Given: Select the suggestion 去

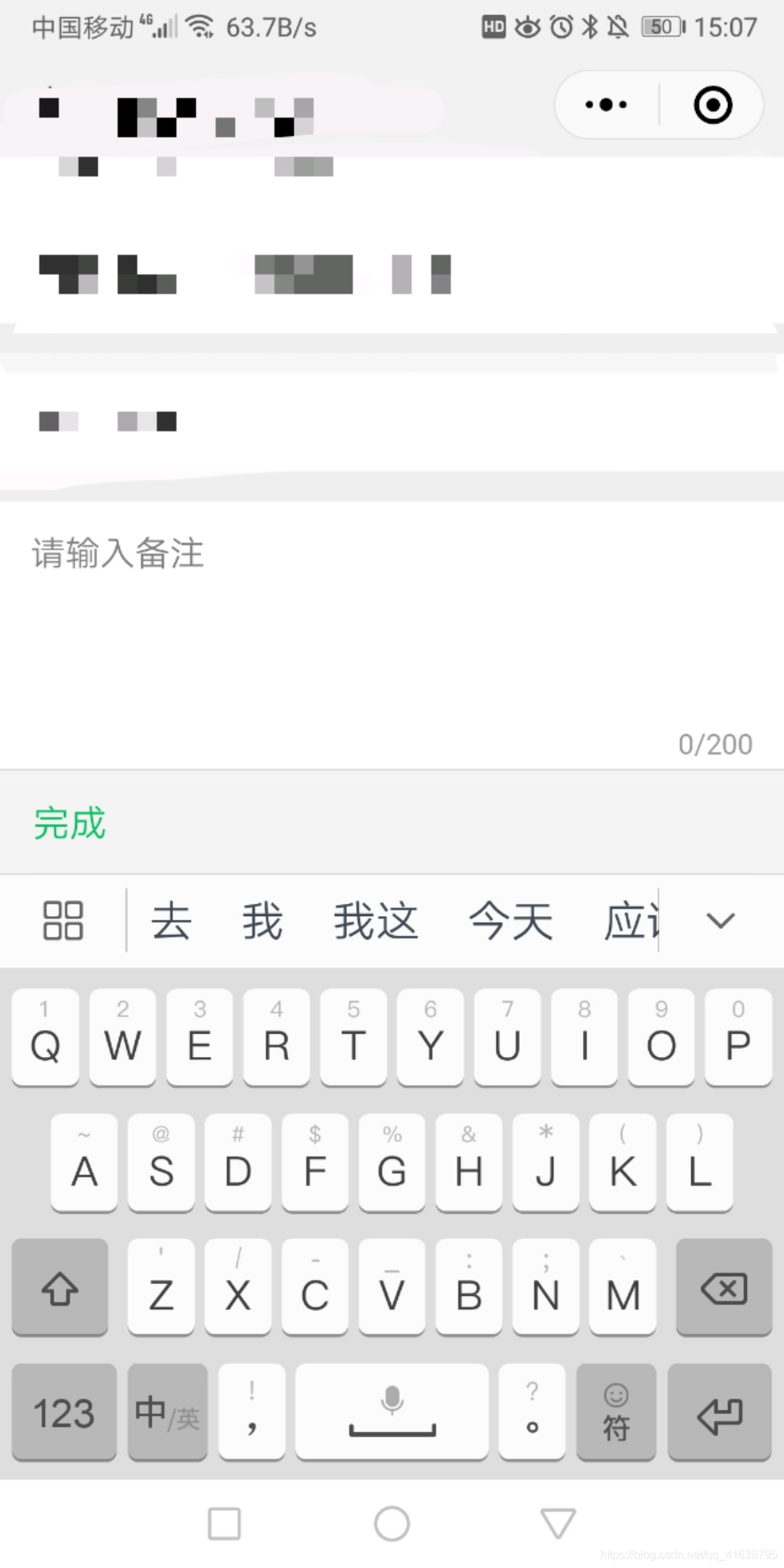Looking at the screenshot, I should click(x=171, y=920).
